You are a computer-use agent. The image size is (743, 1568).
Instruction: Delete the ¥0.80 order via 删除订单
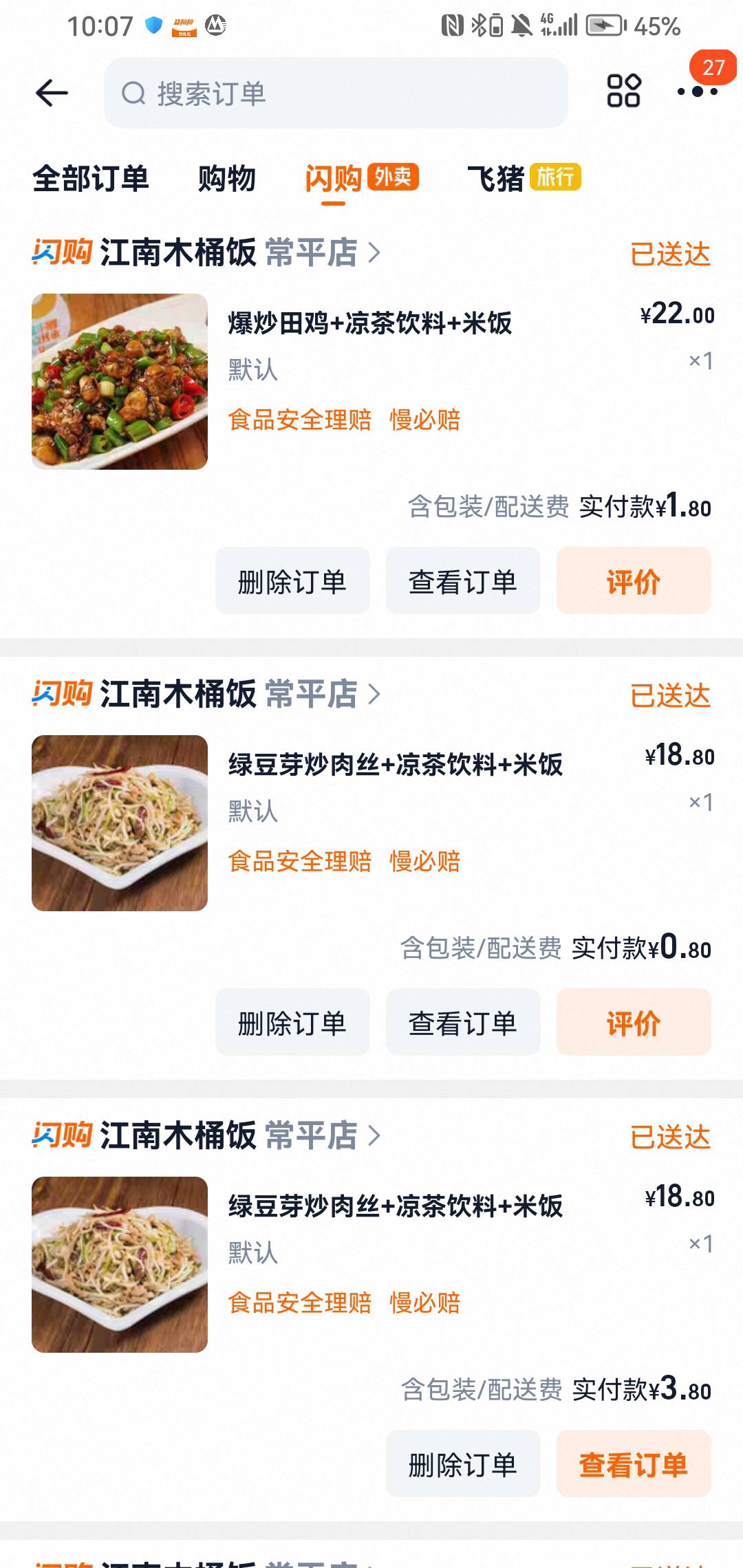click(292, 1022)
